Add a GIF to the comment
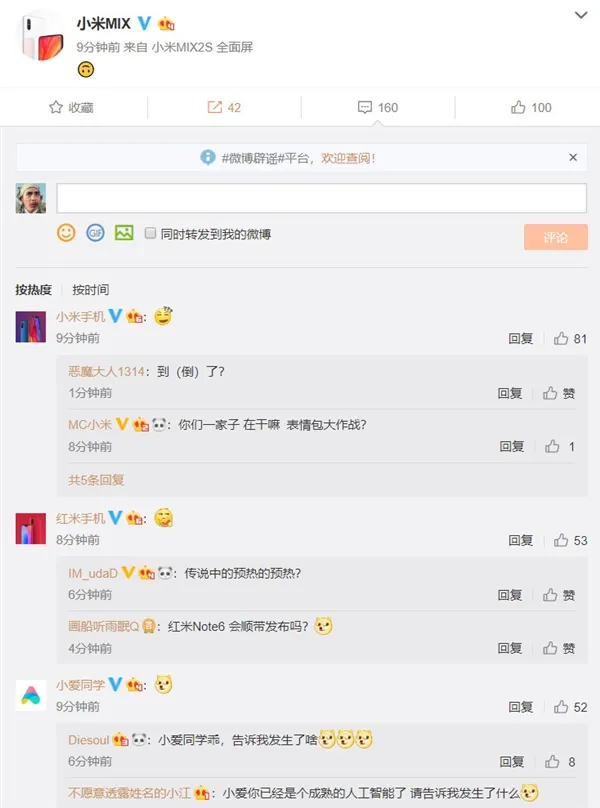 point(95,233)
